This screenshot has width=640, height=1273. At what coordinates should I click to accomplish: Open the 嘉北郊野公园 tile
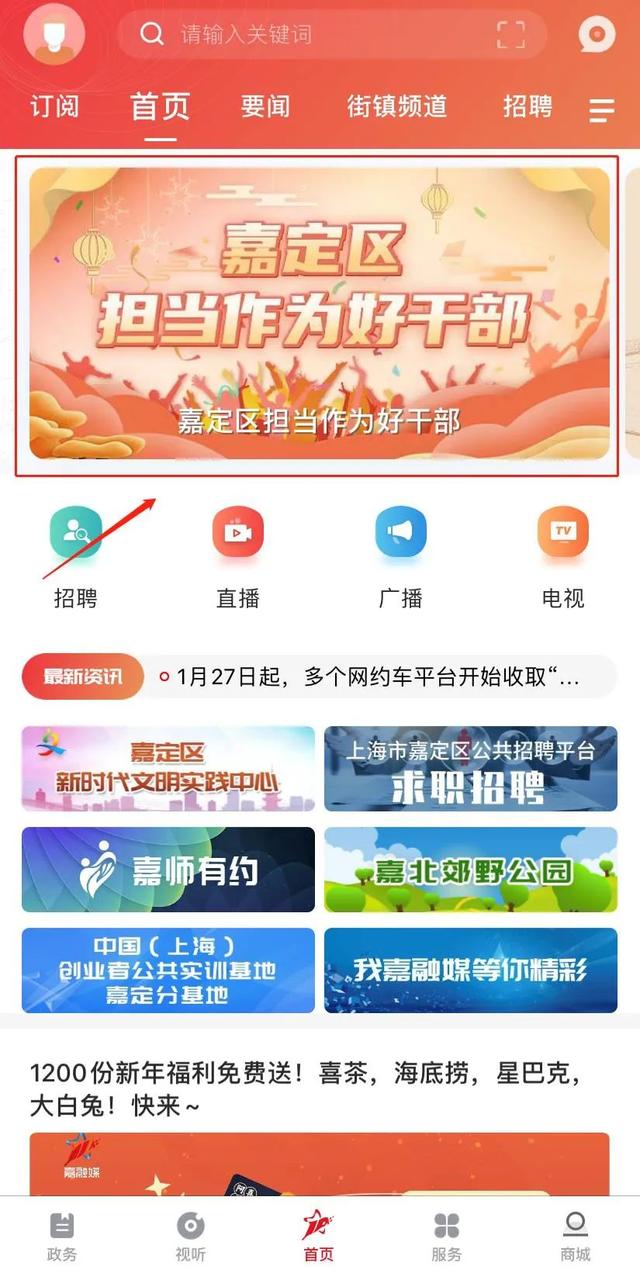[x=471, y=870]
